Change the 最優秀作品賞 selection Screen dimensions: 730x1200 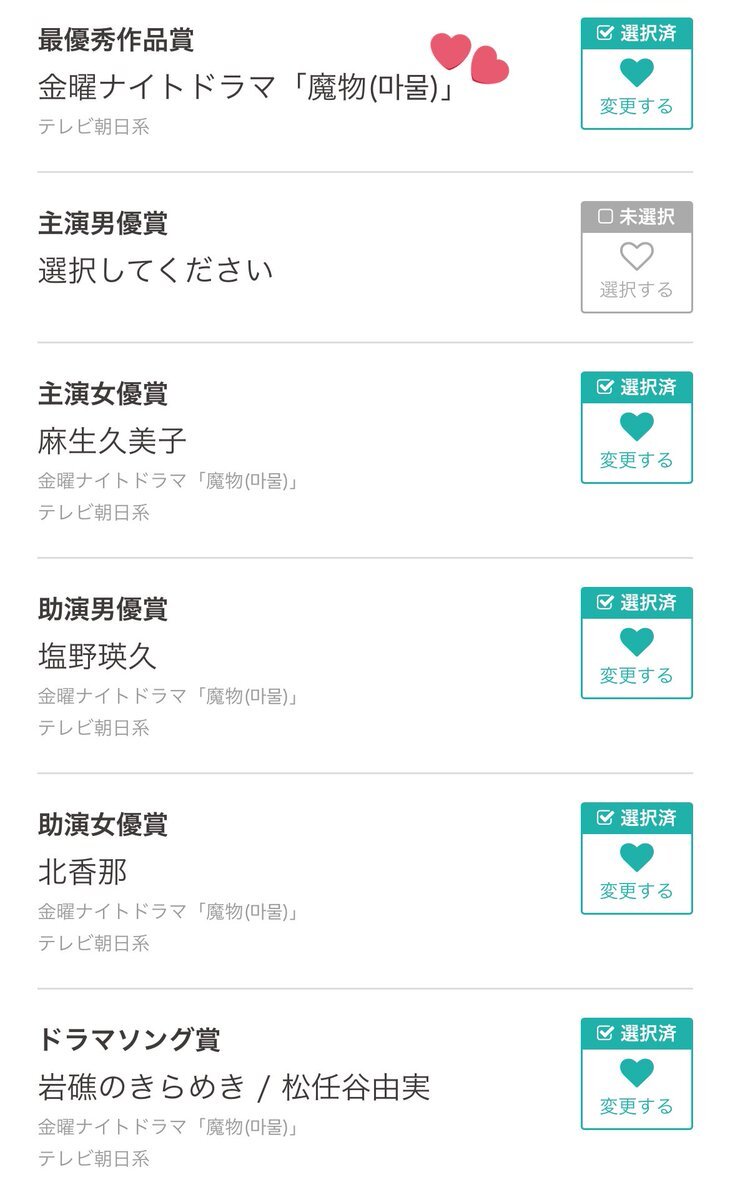(x=636, y=74)
